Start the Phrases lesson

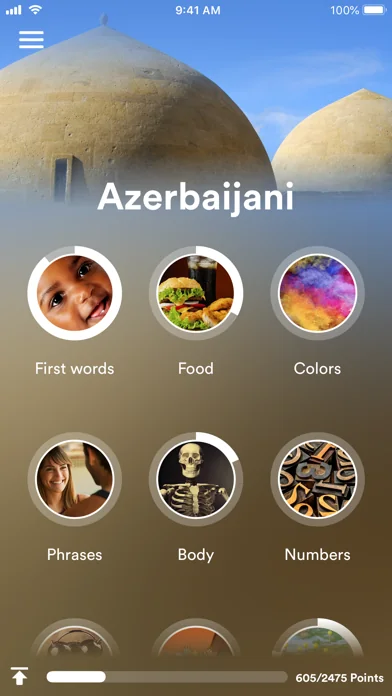tap(75, 479)
